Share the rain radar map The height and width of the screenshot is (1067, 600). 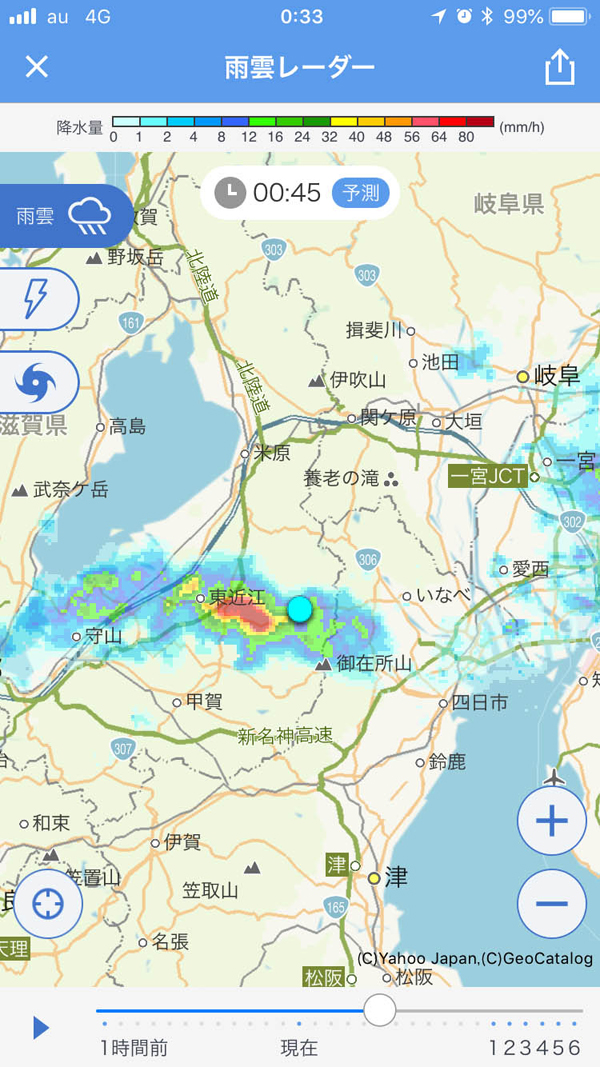coord(560,67)
